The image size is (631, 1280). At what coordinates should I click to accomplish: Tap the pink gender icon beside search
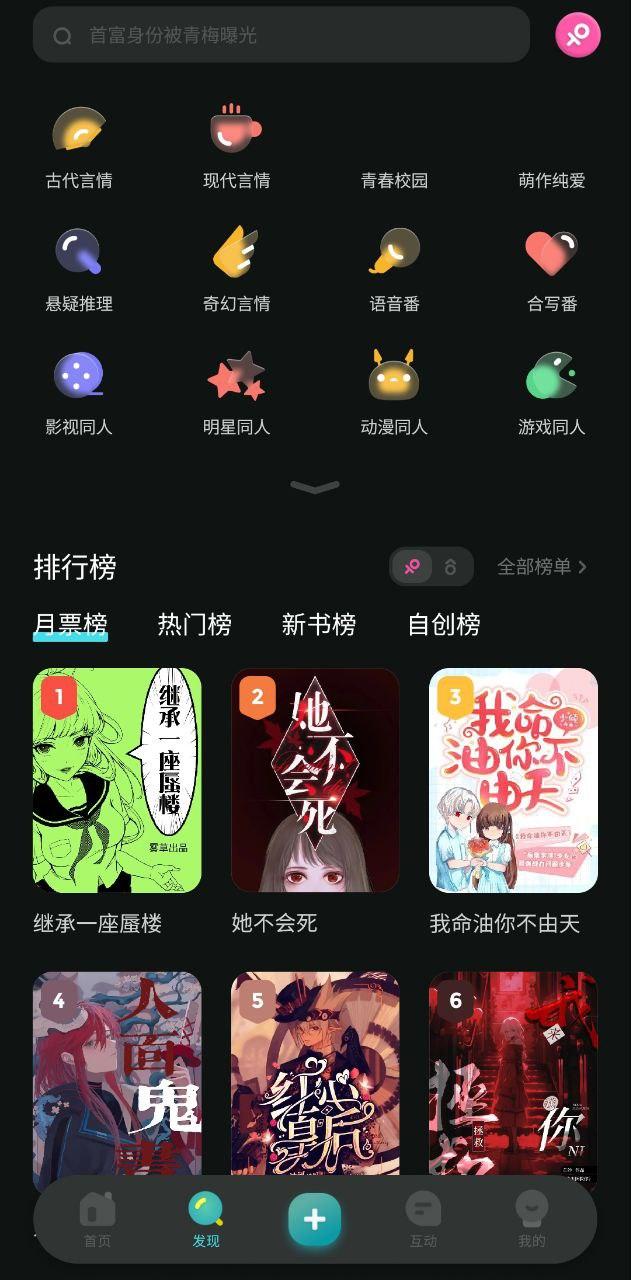[578, 36]
